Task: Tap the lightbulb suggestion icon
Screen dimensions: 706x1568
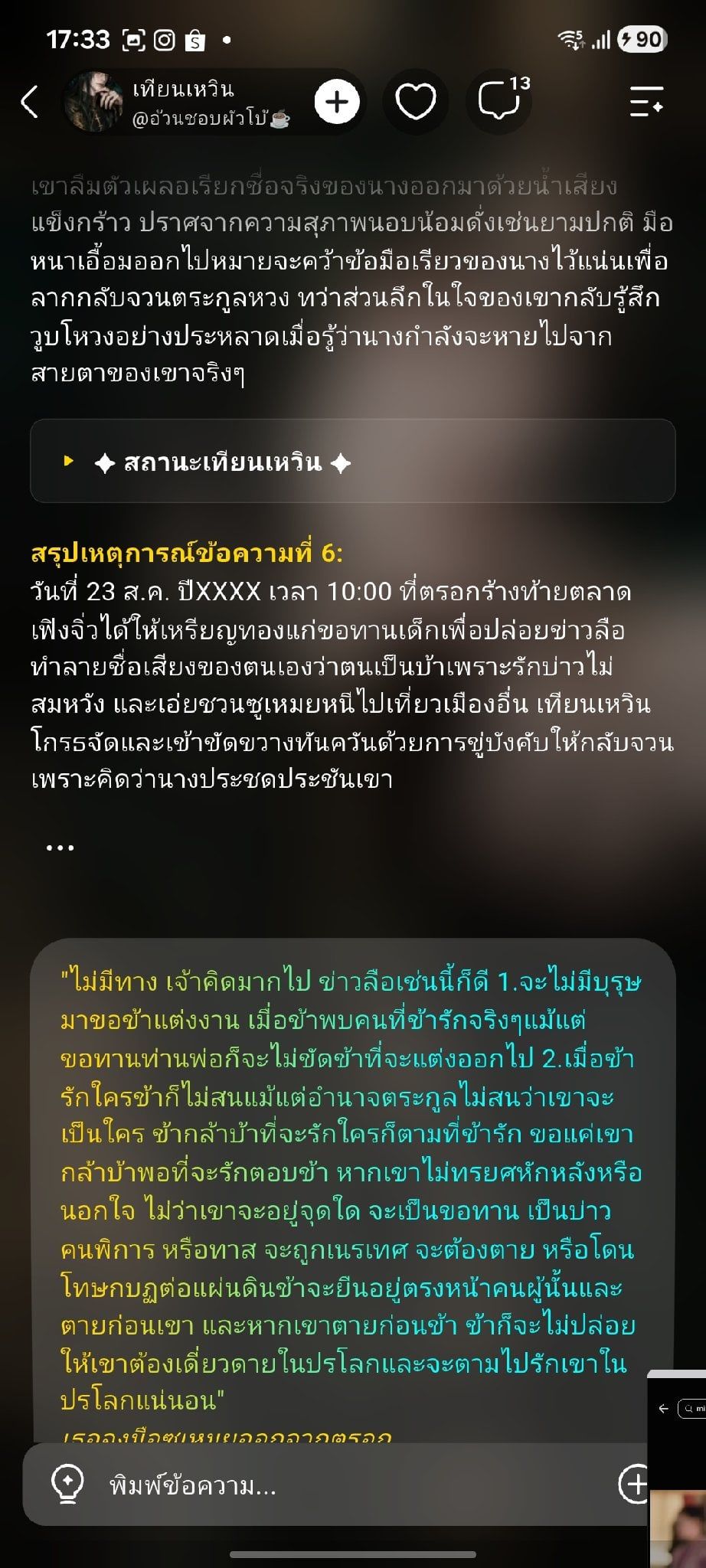Action: [x=67, y=1486]
